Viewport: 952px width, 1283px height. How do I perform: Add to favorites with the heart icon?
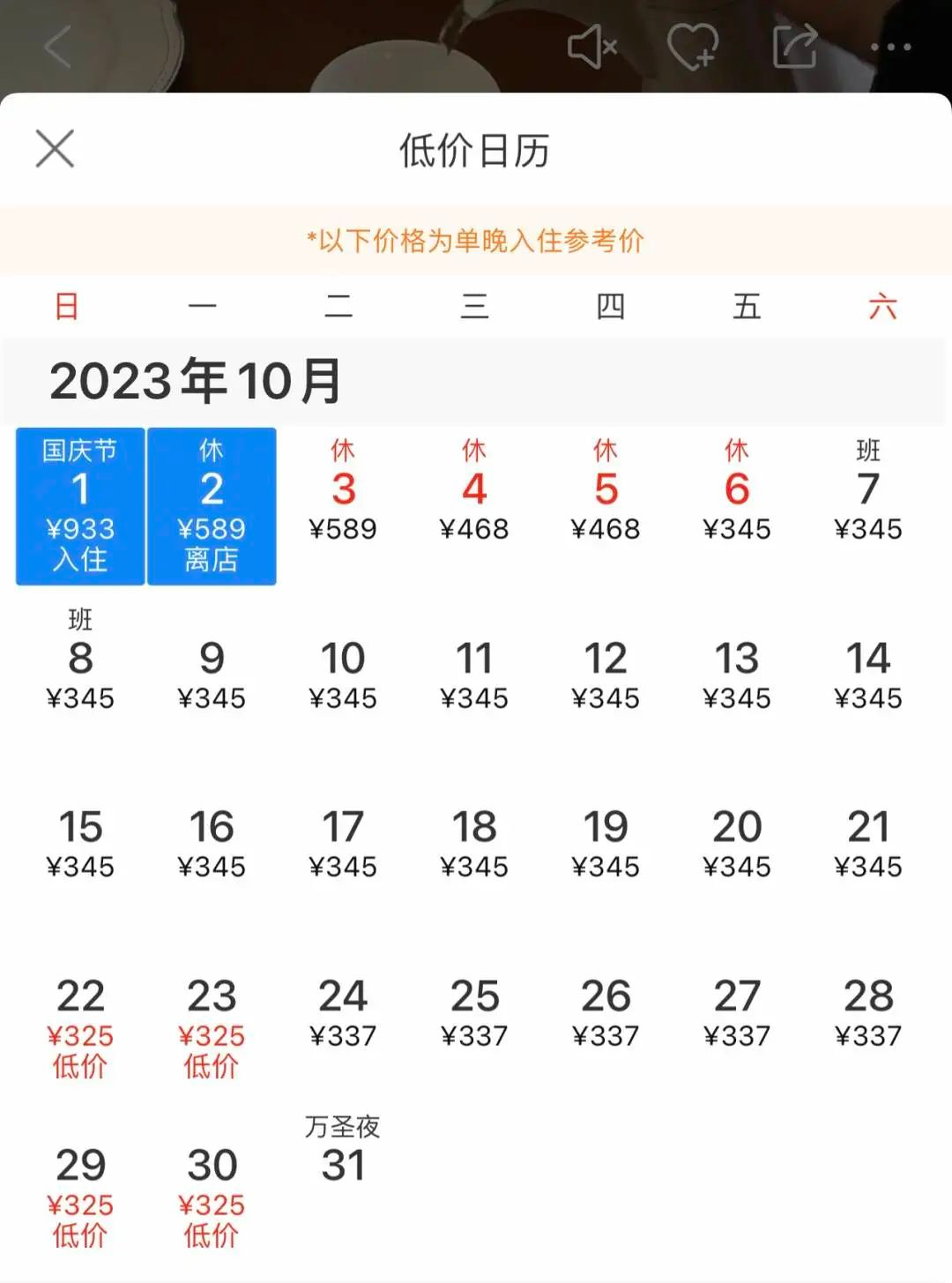click(x=693, y=46)
